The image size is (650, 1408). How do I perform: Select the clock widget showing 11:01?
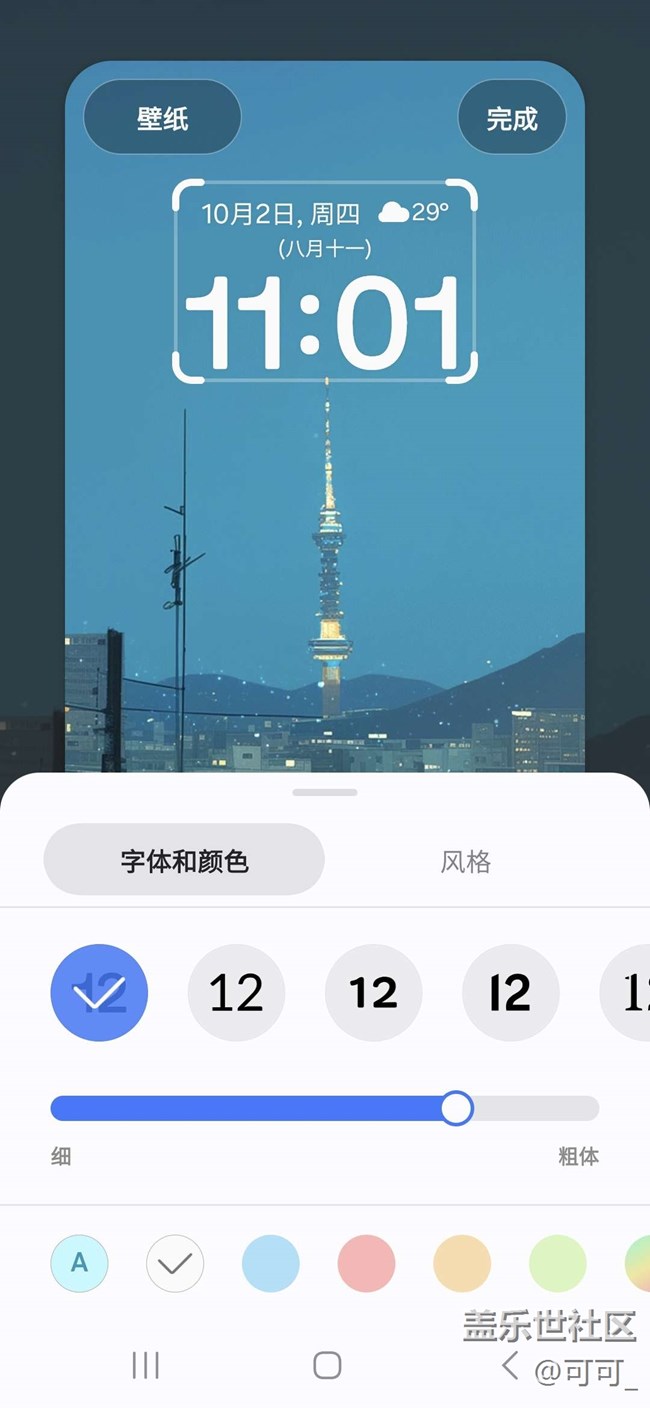326,282
